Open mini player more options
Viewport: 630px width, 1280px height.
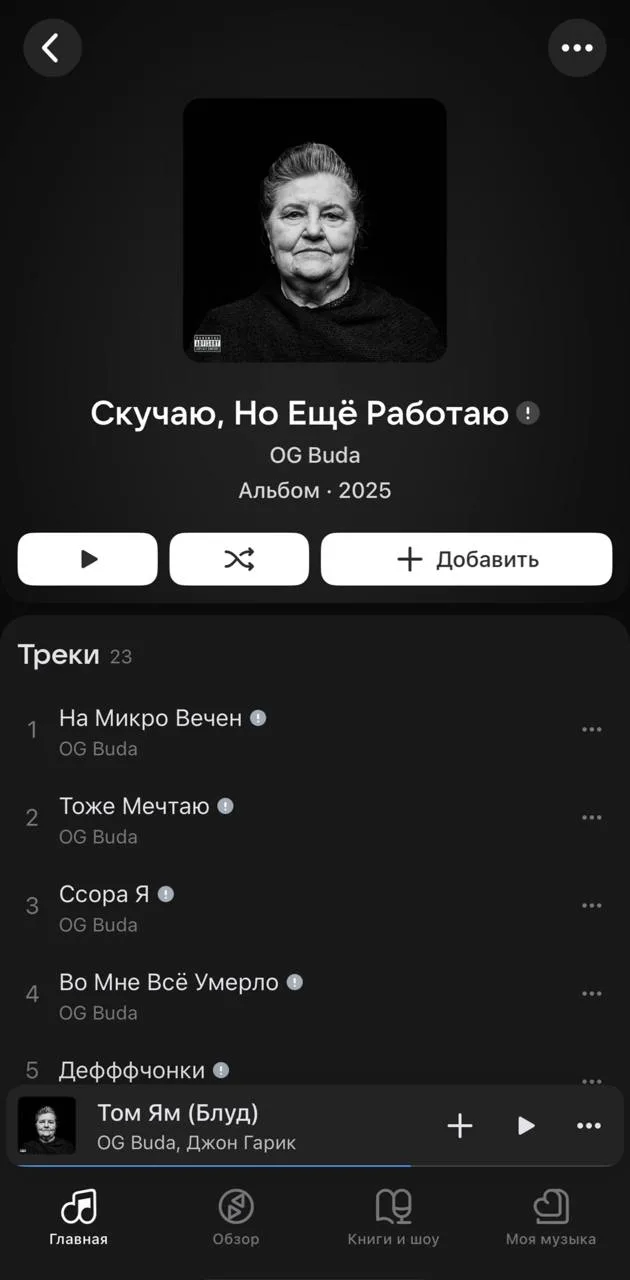point(589,1126)
